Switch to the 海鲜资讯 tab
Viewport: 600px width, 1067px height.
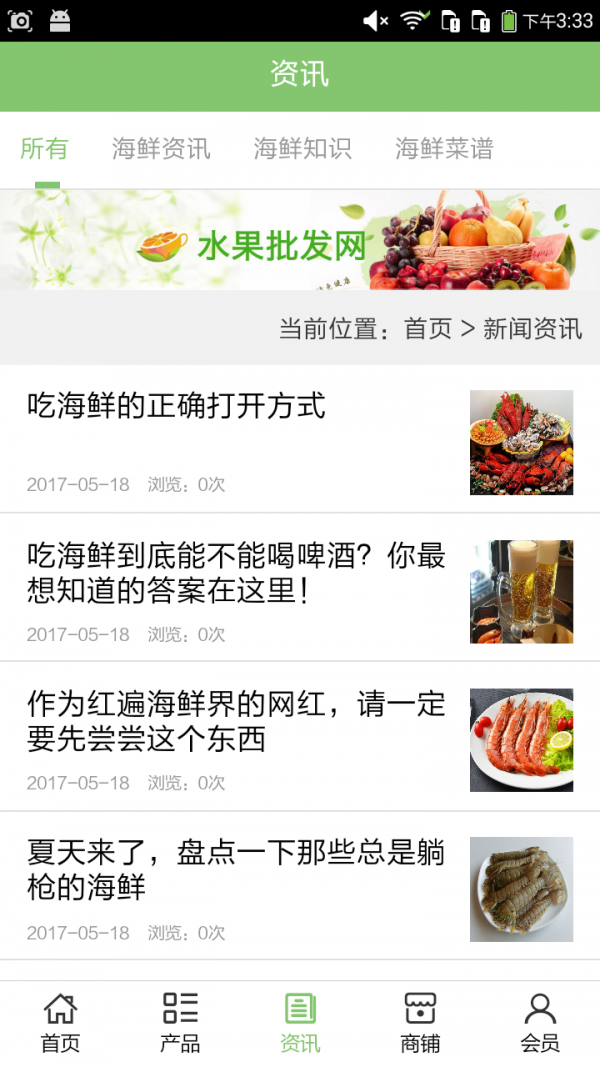click(161, 150)
